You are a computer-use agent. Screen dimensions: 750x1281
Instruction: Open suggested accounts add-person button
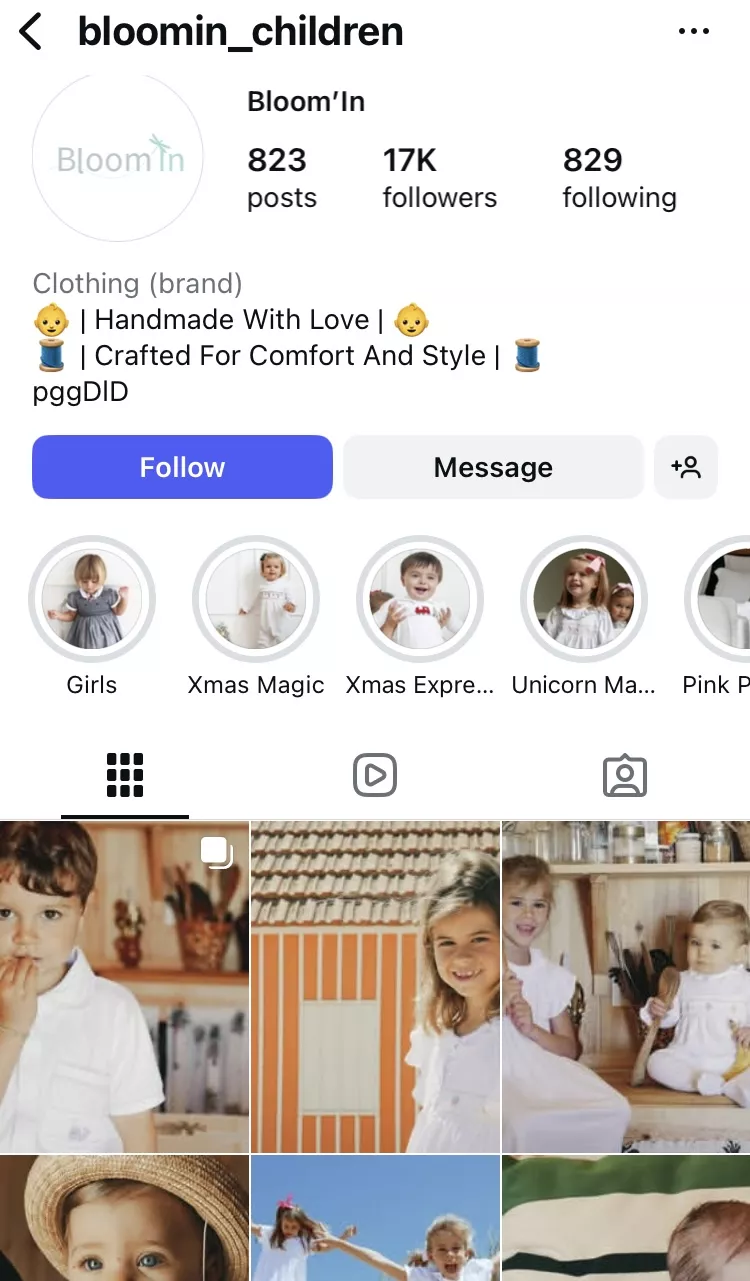tap(686, 467)
